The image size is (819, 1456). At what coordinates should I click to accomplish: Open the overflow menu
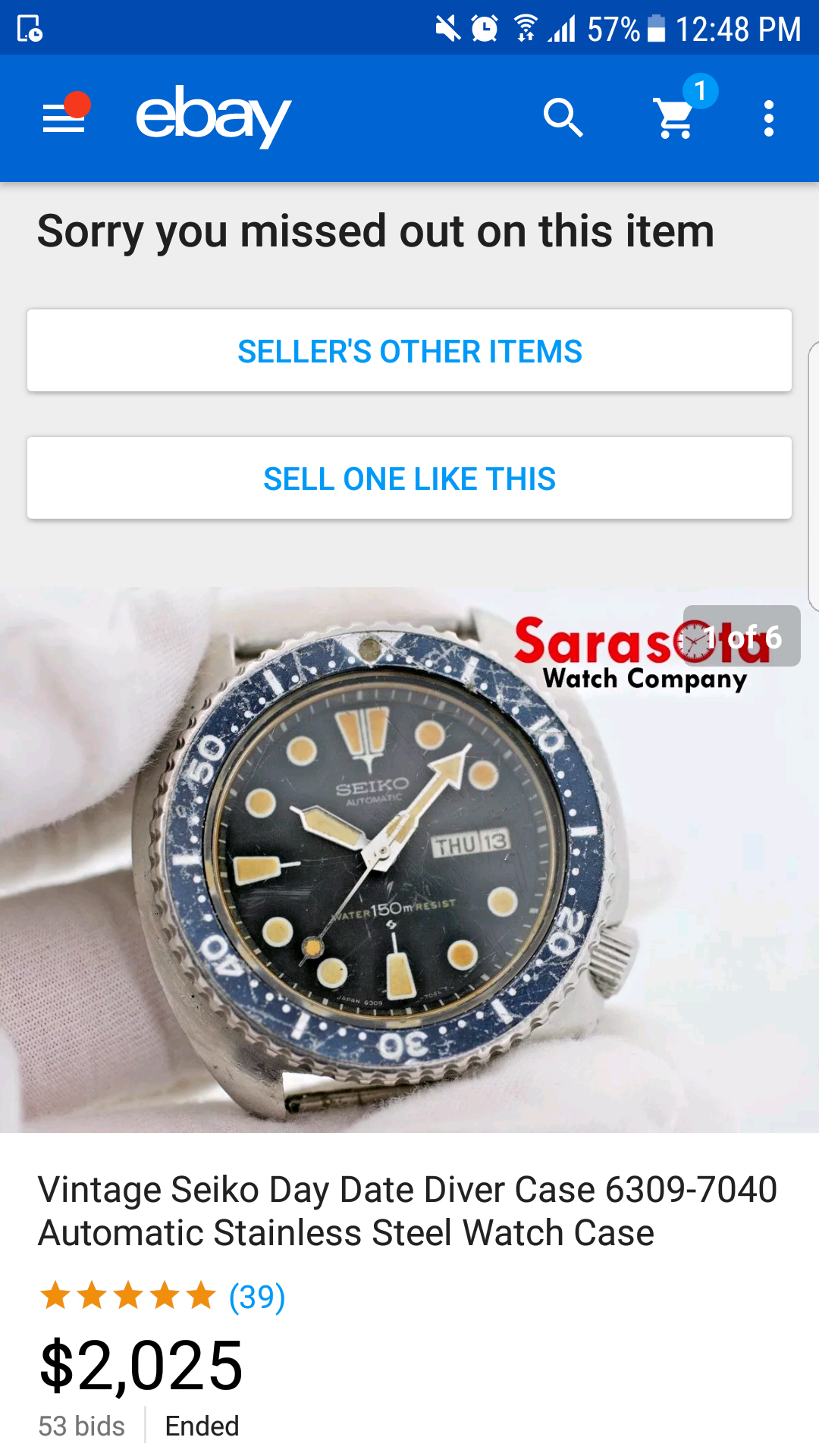click(769, 118)
